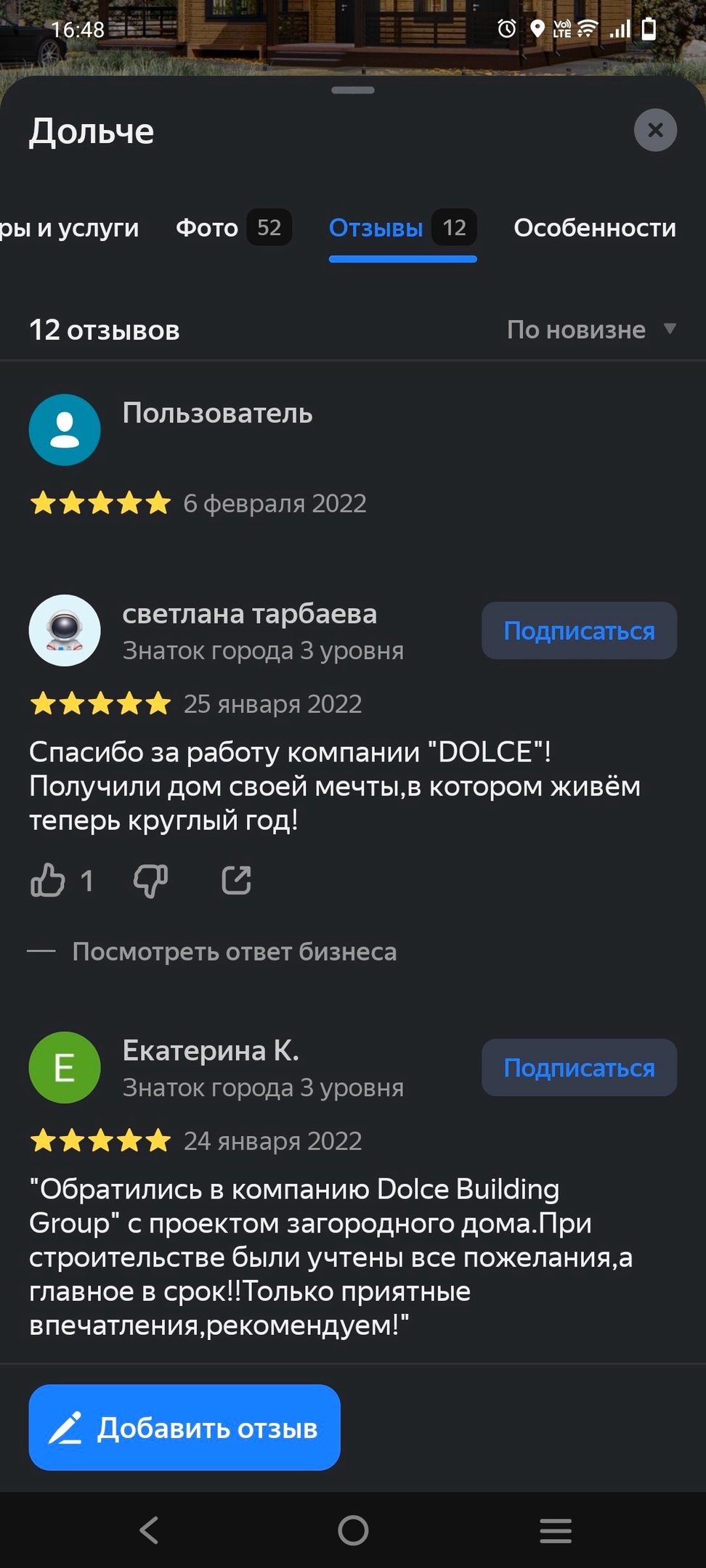
Task: Open the По новизне sorting dropdown
Action: coord(591,330)
